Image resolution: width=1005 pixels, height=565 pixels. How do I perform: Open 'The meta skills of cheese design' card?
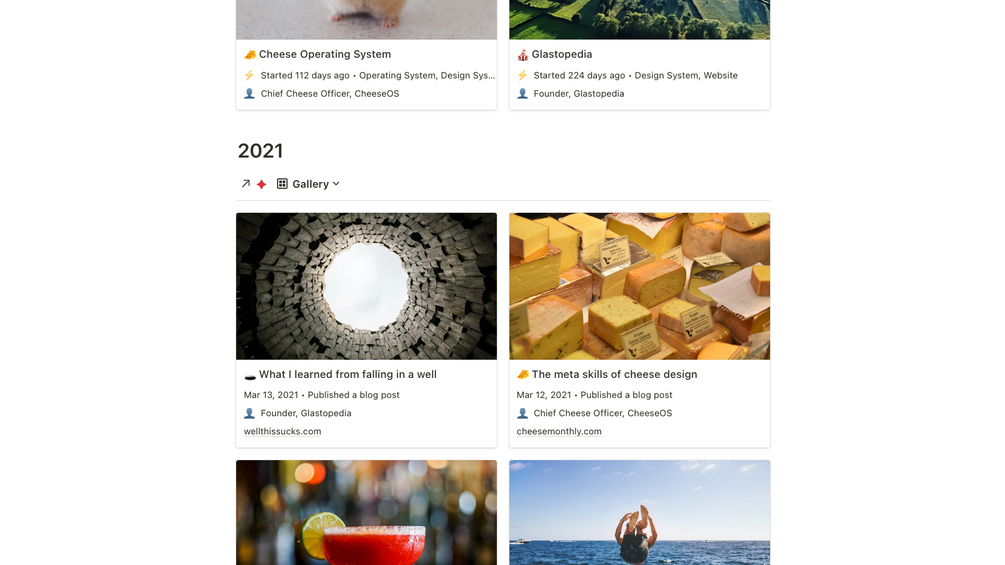614,375
